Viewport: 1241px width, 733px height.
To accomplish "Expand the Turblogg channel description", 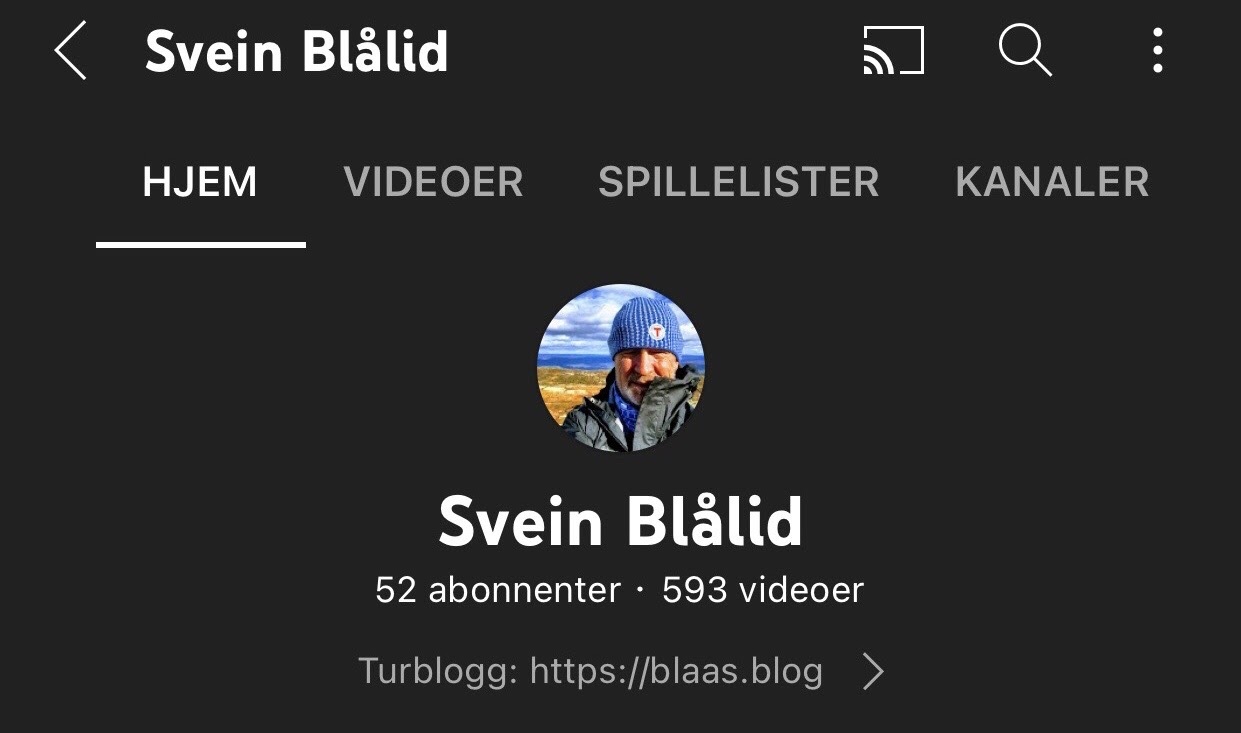I will [872, 672].
